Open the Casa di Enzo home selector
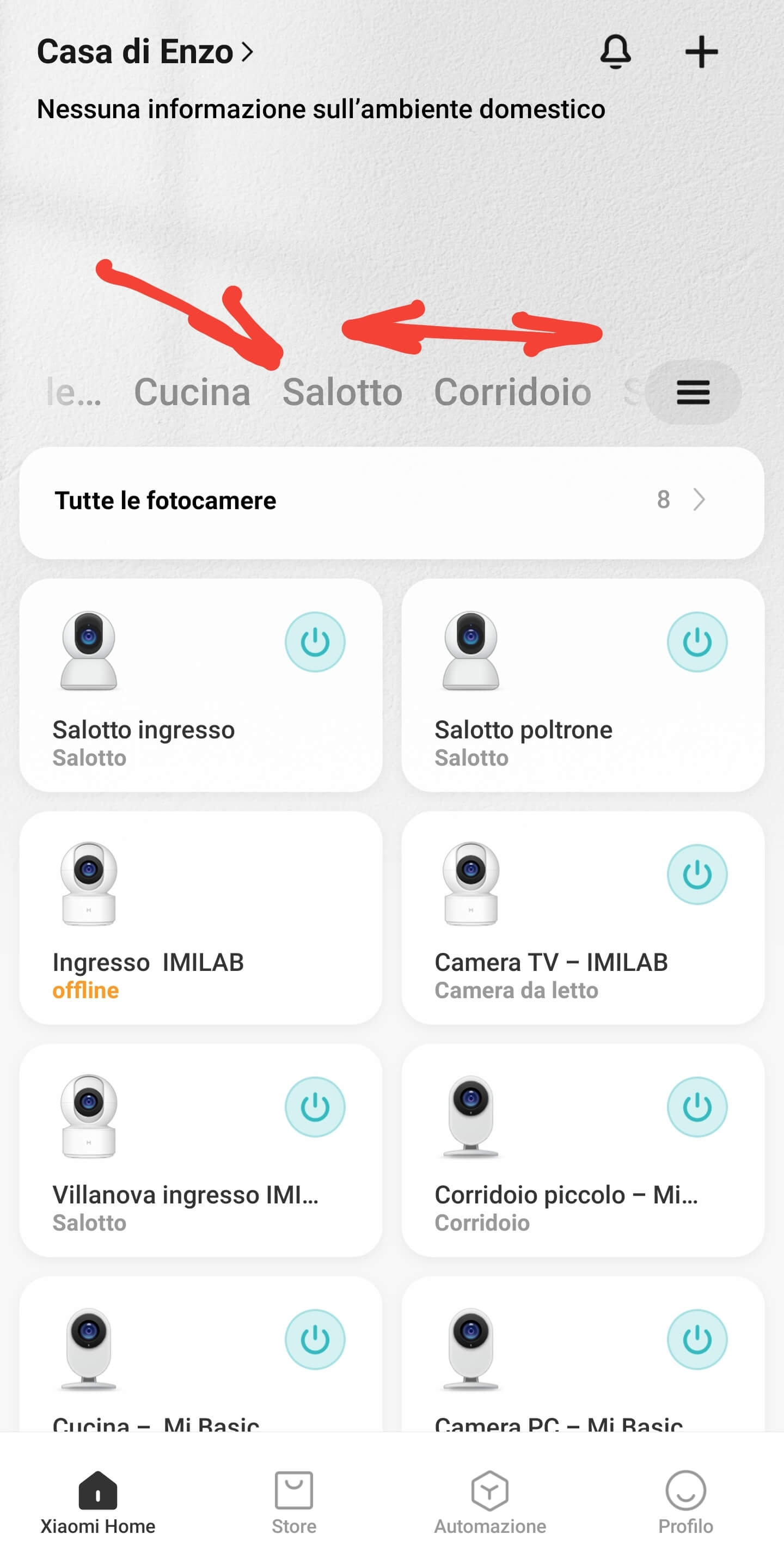Viewport: 784px width, 1565px height. point(144,52)
